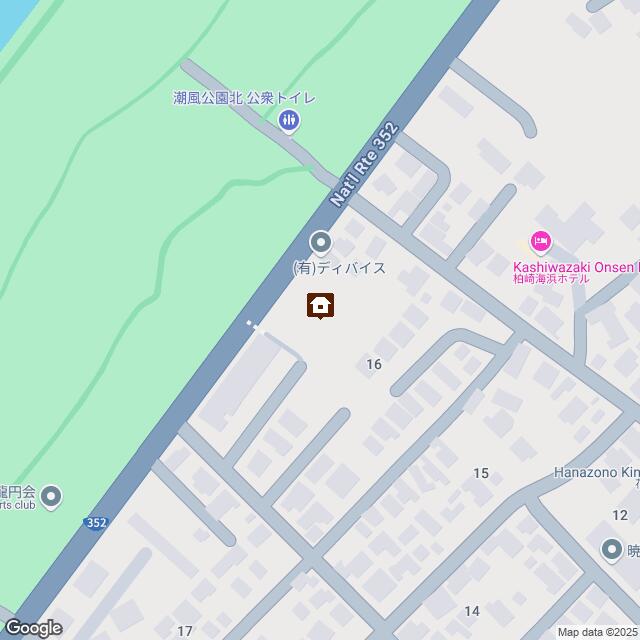The image size is (640, 640).
Task: Open the Kashiwazaki Onsen hotel marker
Action: tap(540, 241)
